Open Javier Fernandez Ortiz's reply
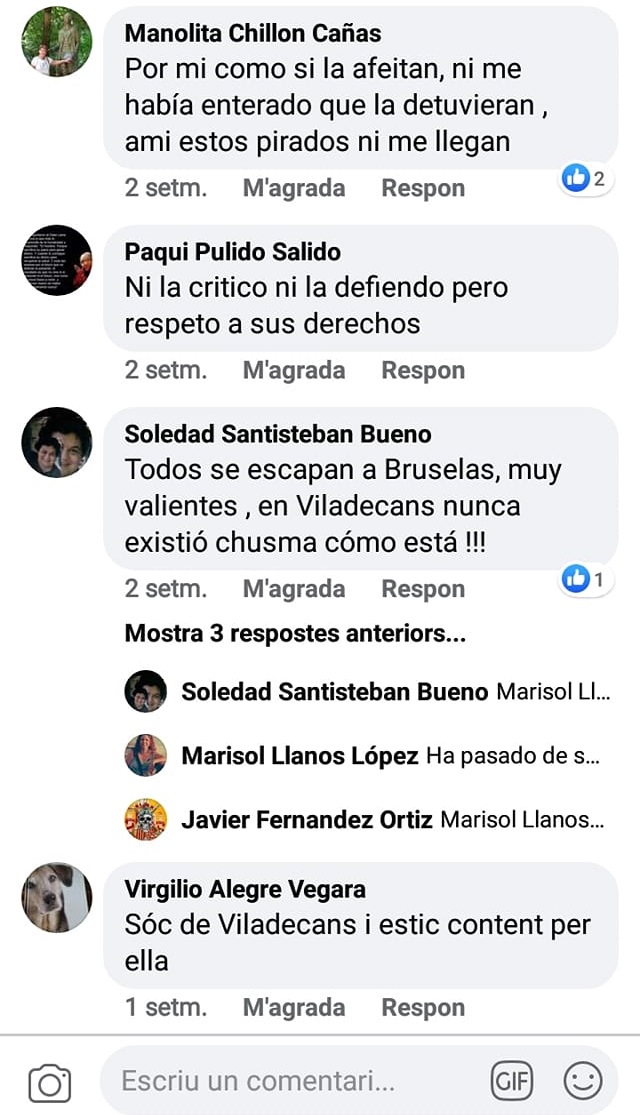 point(392,820)
